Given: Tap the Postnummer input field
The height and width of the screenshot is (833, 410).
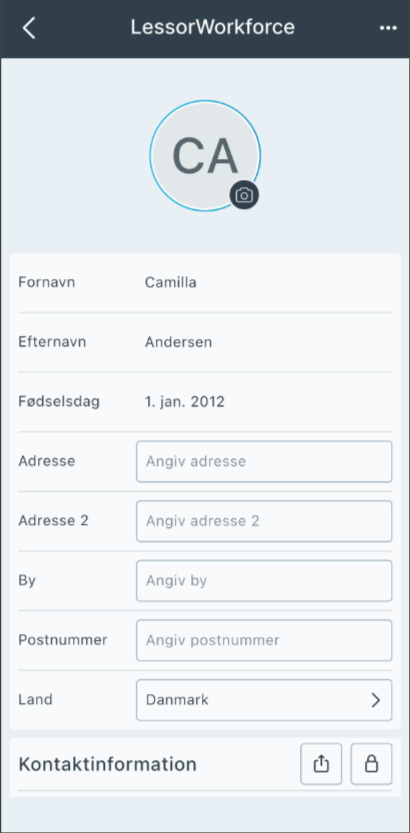Looking at the screenshot, I should pos(264,640).
